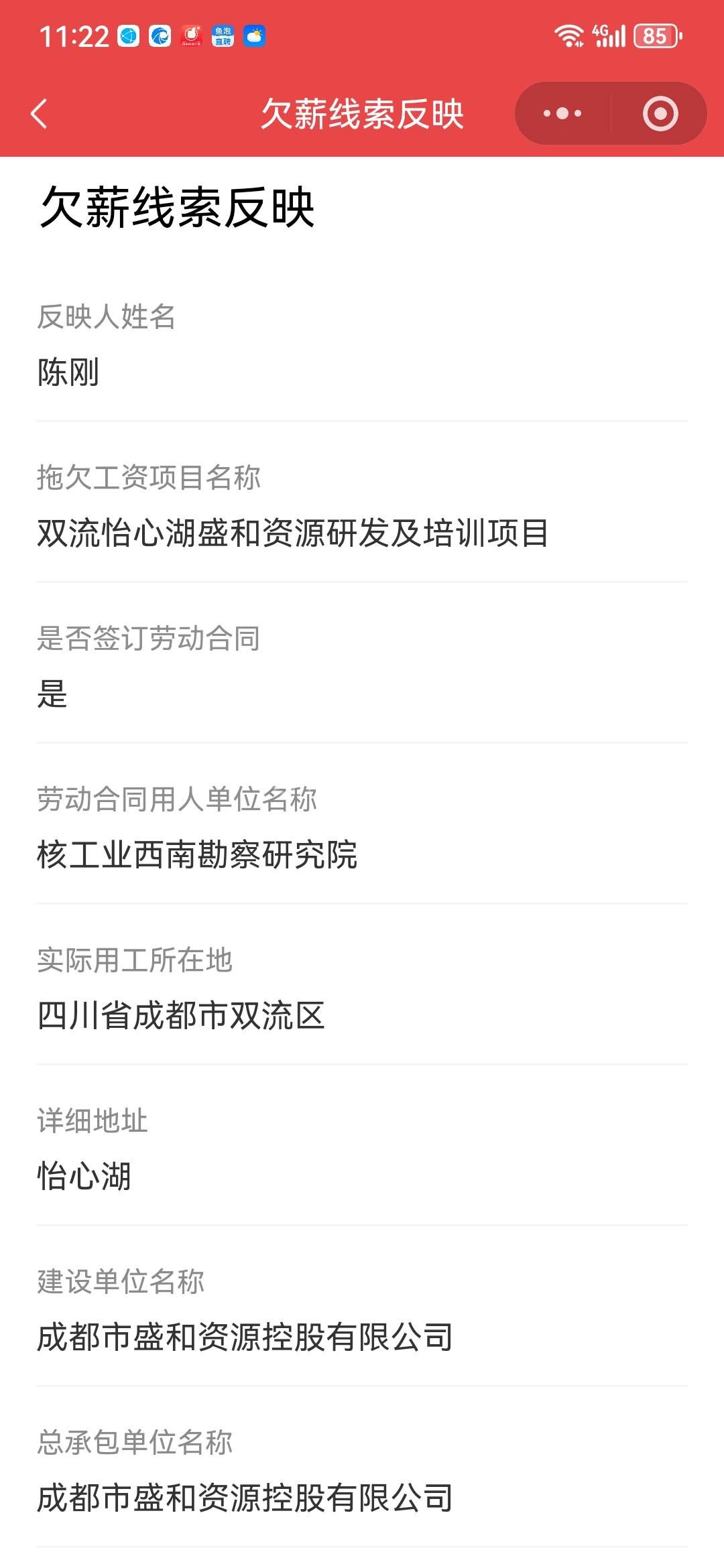The width and height of the screenshot is (724, 1568).
Task: Go back using the header arrow
Action: pos(40,113)
